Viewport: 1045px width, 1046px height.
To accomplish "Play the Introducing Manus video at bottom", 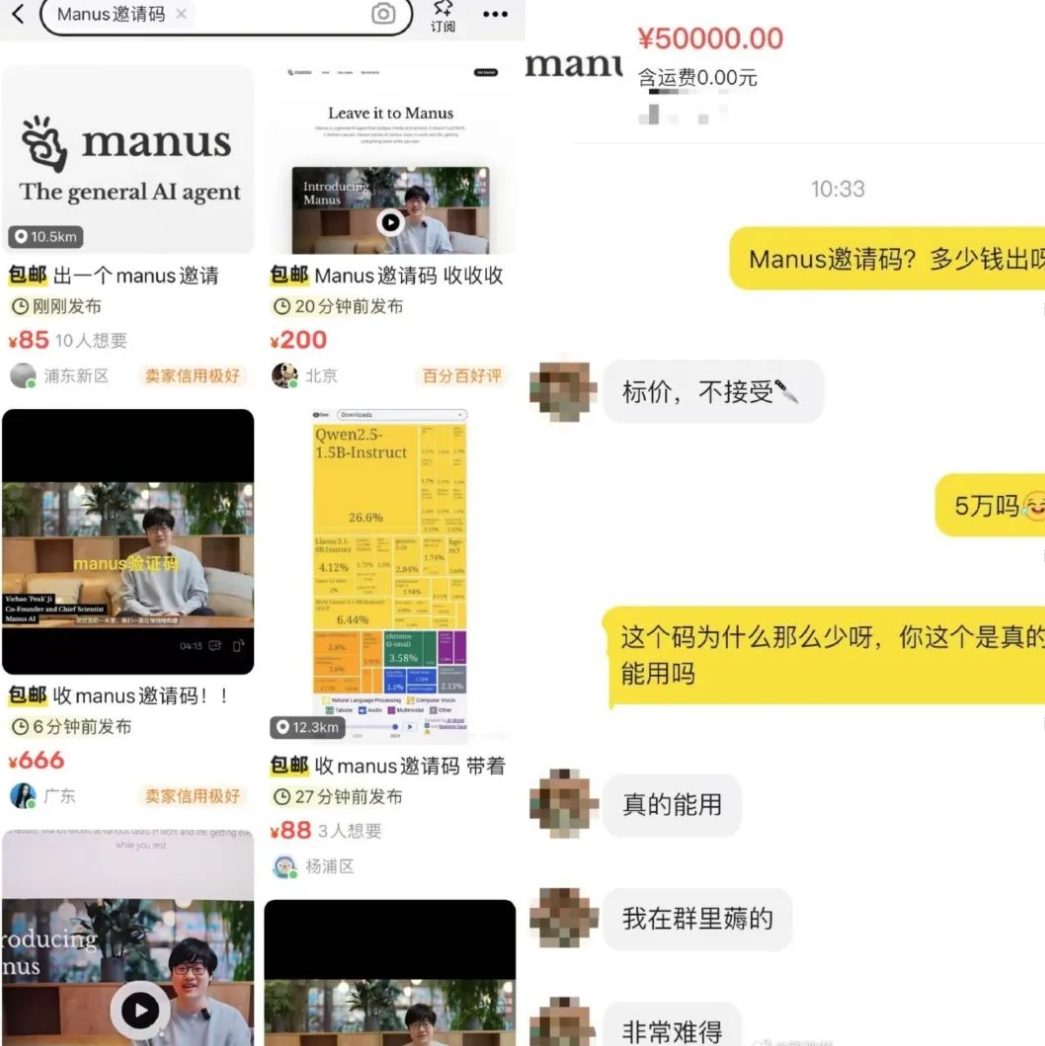I will click(x=140, y=1011).
